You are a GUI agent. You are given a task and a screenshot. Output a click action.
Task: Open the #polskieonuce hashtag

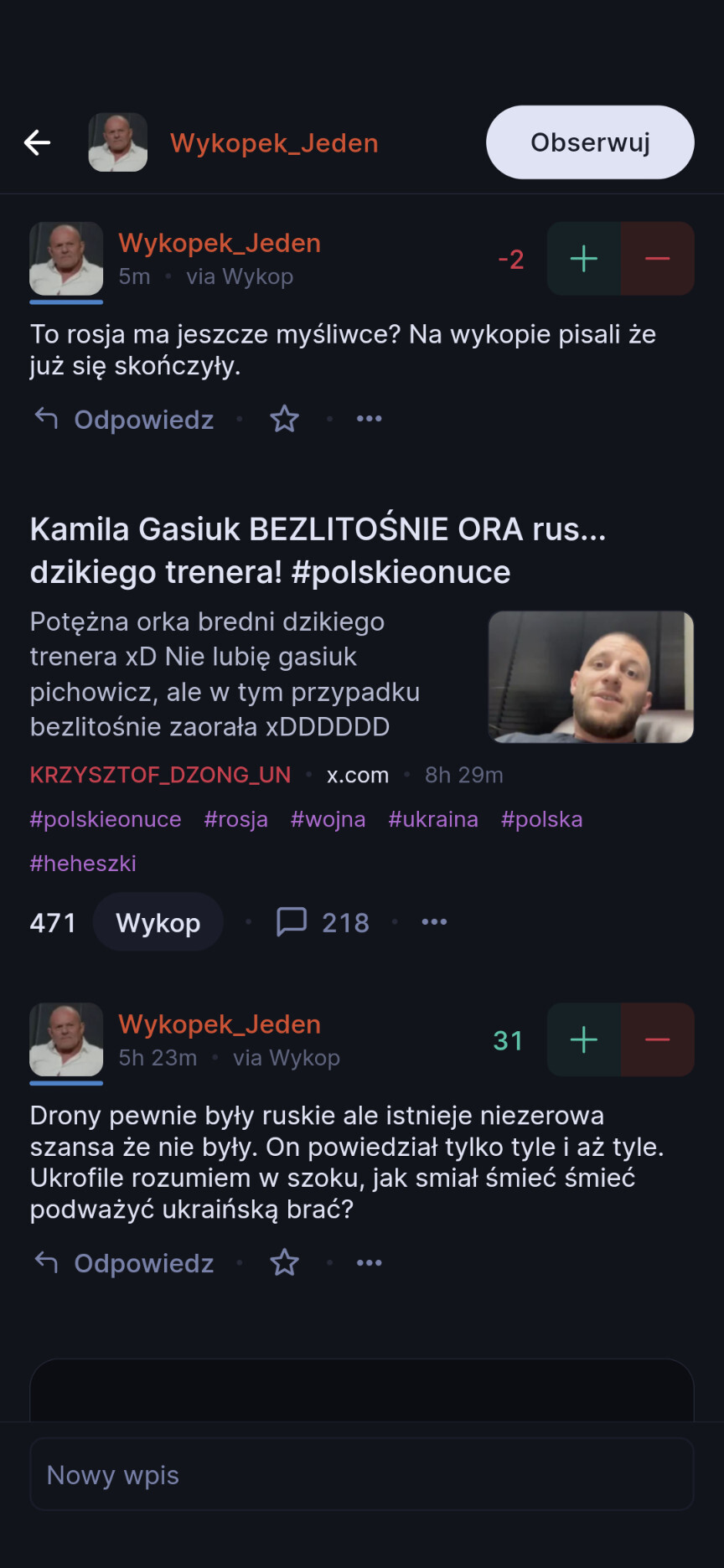pos(106,819)
